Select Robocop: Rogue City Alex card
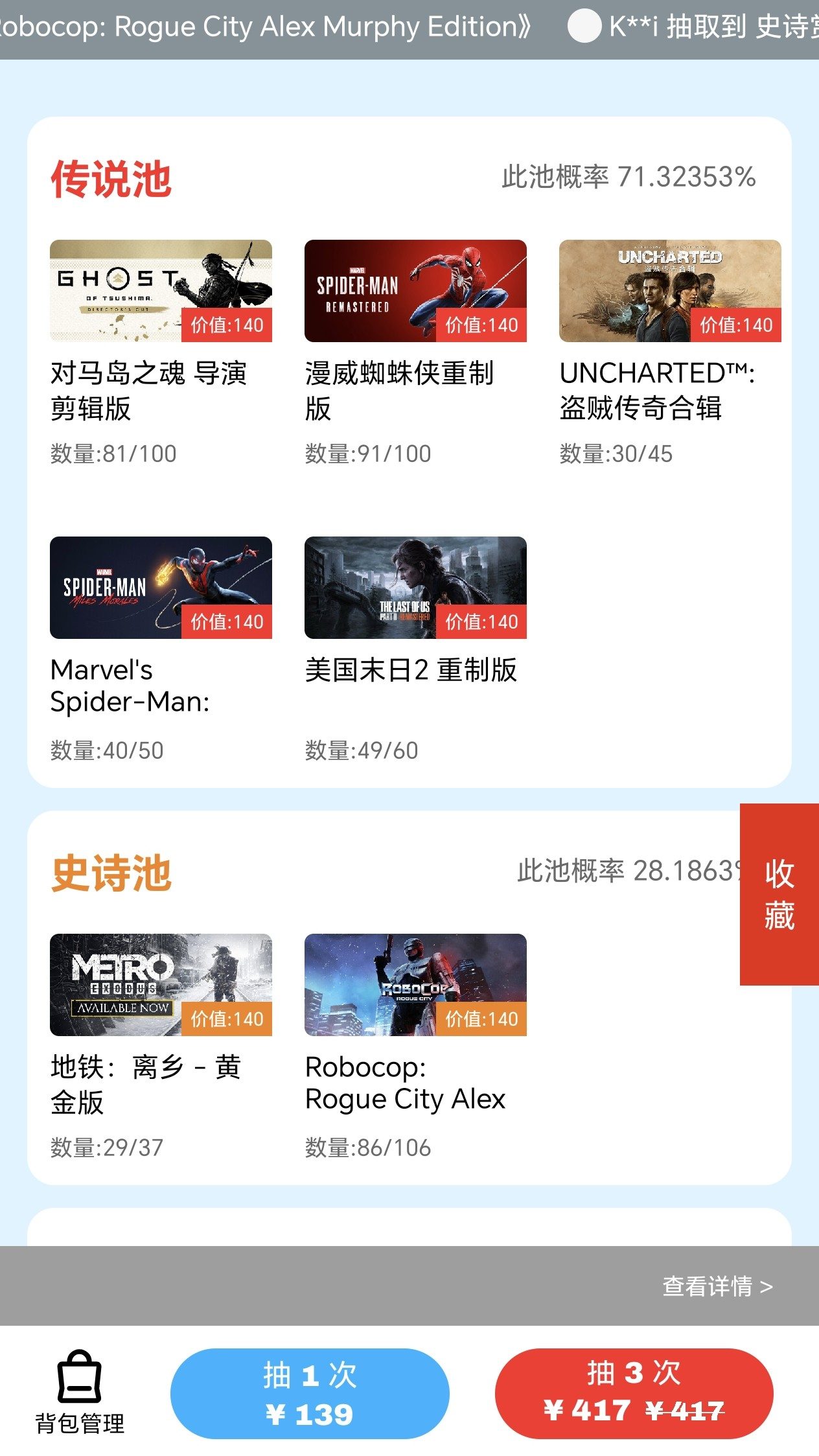819x1456 pixels. (415, 985)
